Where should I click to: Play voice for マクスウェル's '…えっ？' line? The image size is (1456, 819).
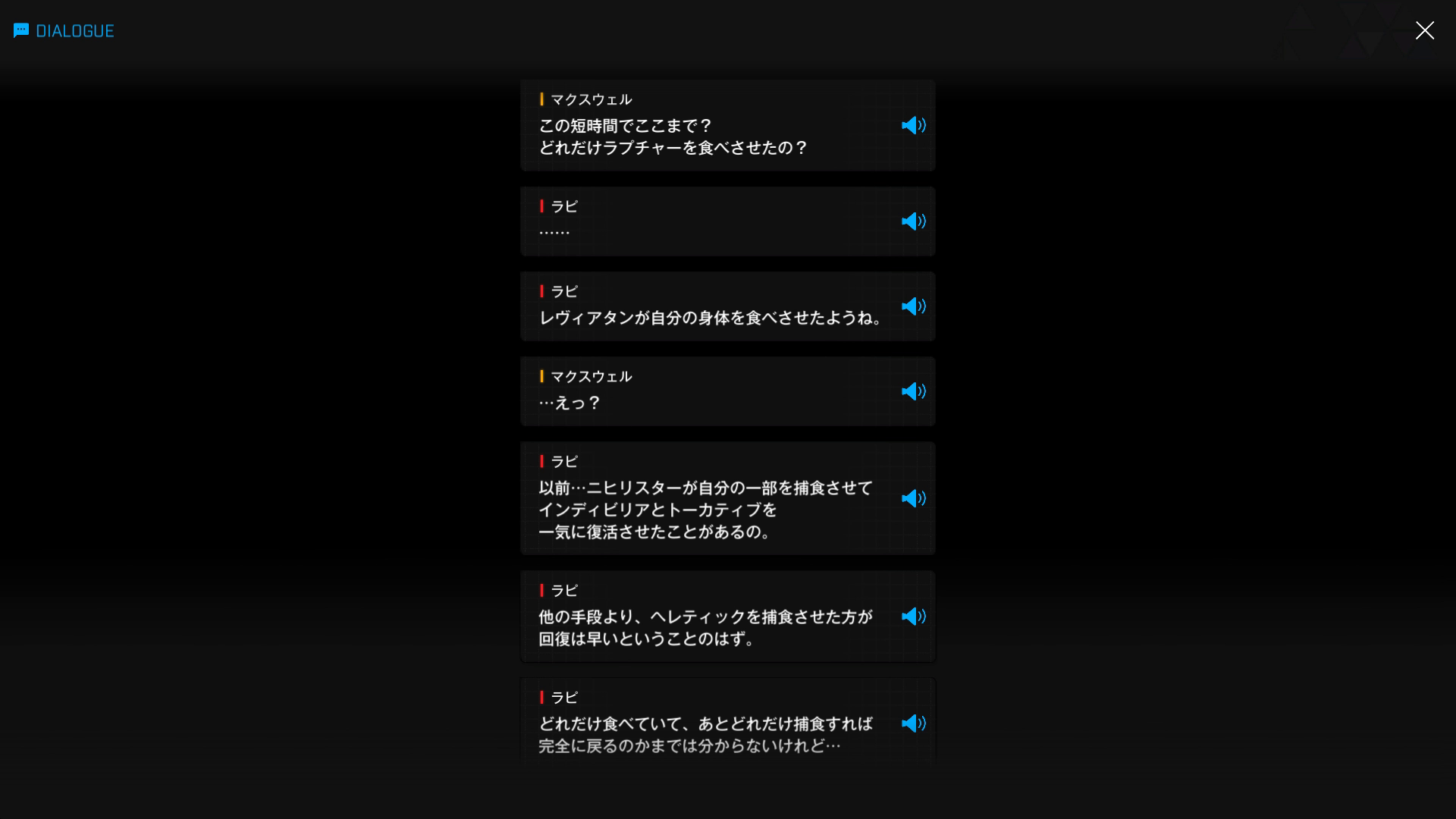tap(913, 391)
